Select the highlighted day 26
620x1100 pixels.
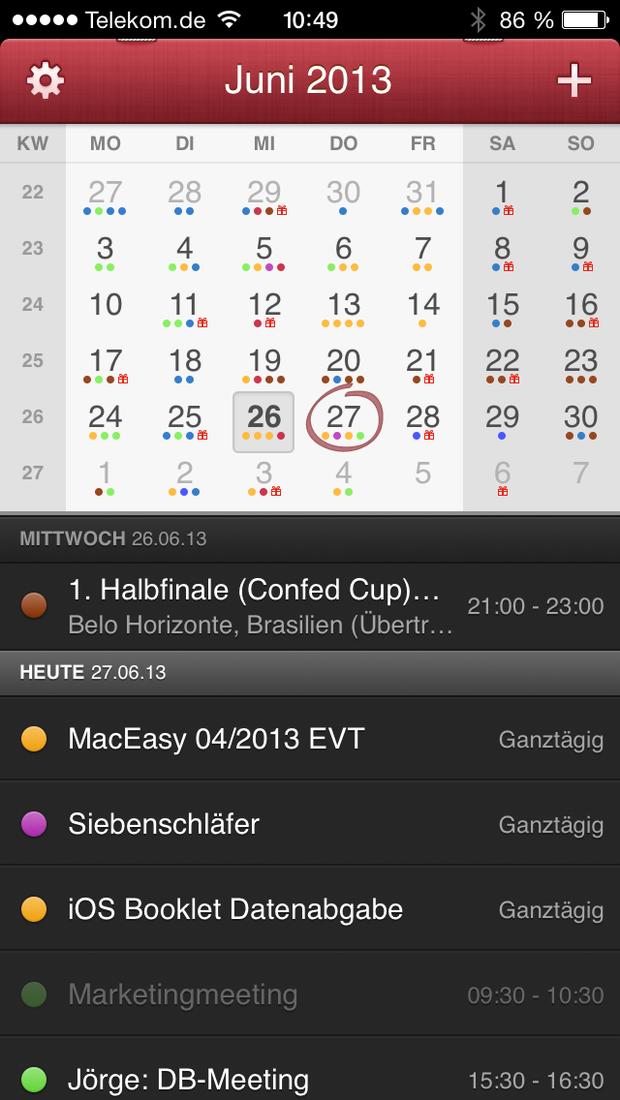[x=264, y=422]
